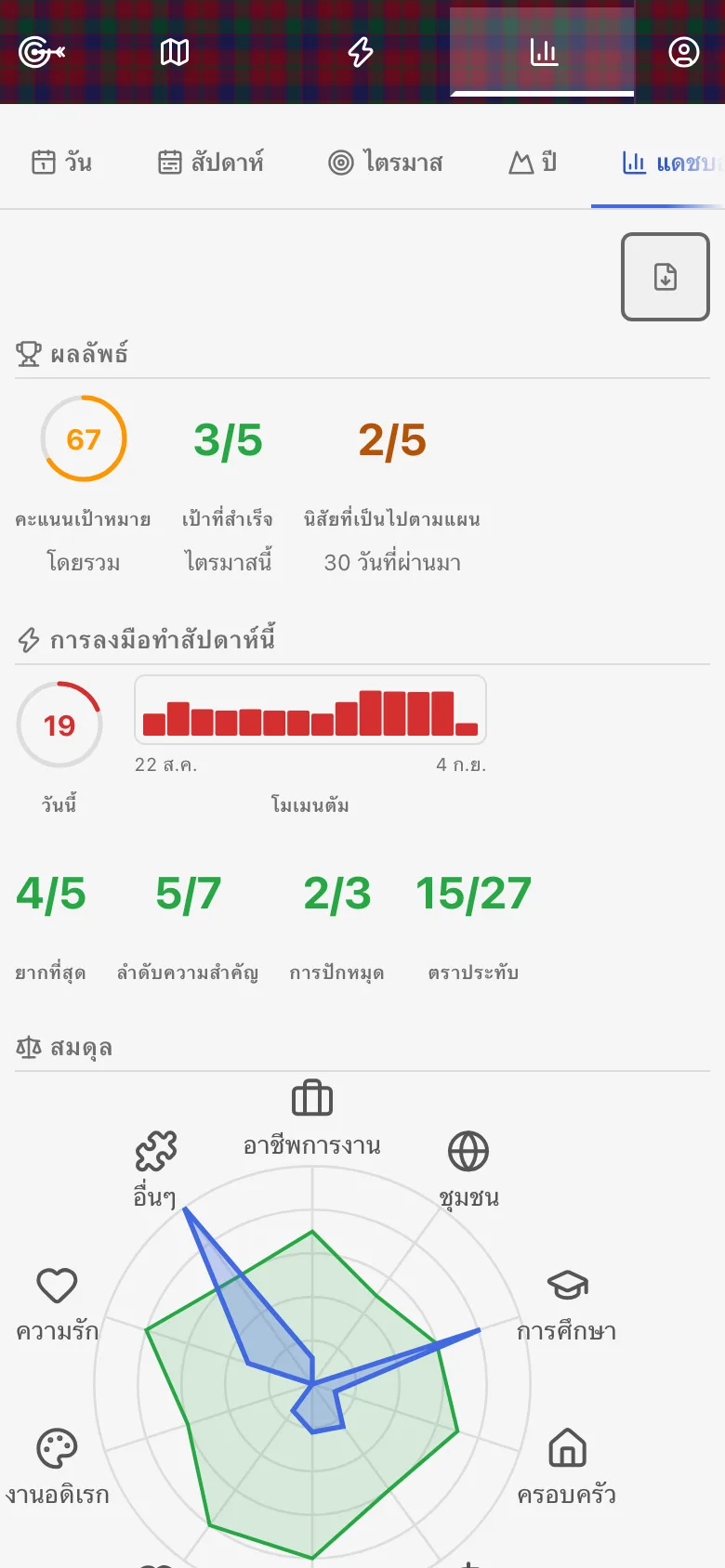Viewport: 725px width, 1568px height.
Task: Switch to the สัปดาห์ tab
Action: click(211, 163)
